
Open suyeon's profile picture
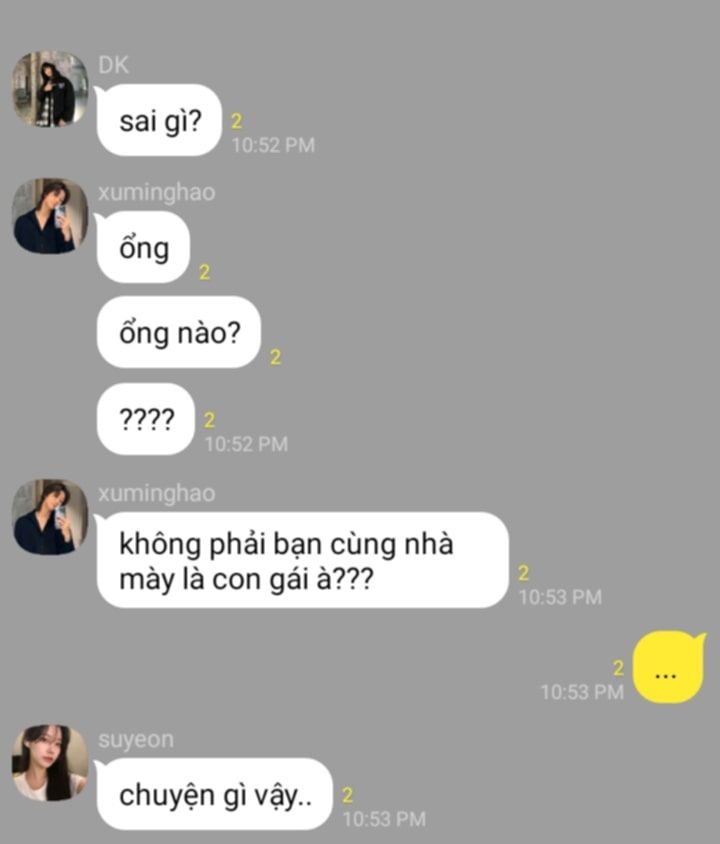point(50,763)
